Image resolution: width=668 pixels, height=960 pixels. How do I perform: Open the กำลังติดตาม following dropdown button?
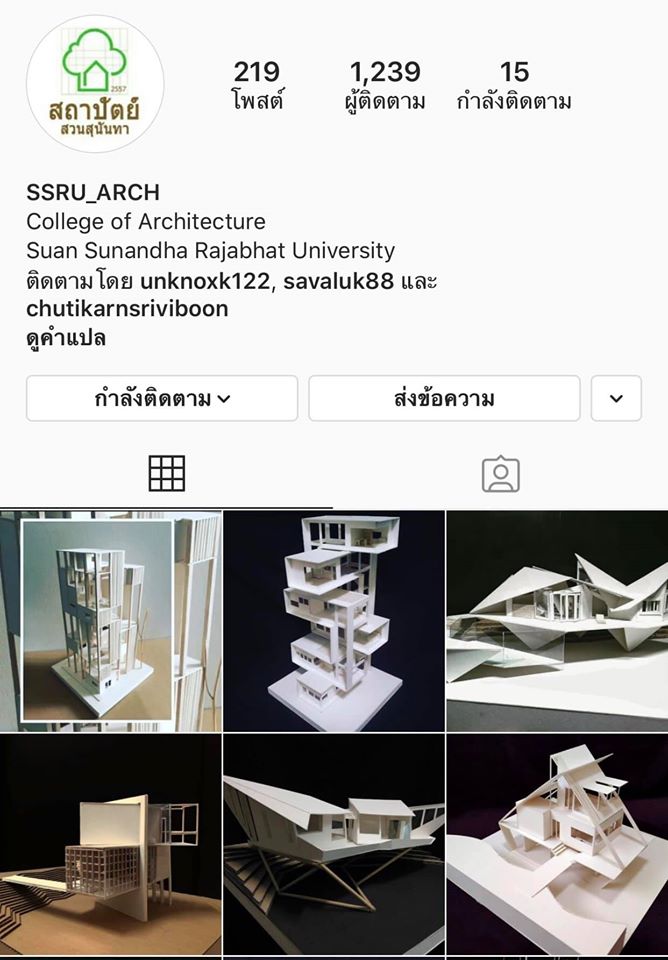162,399
